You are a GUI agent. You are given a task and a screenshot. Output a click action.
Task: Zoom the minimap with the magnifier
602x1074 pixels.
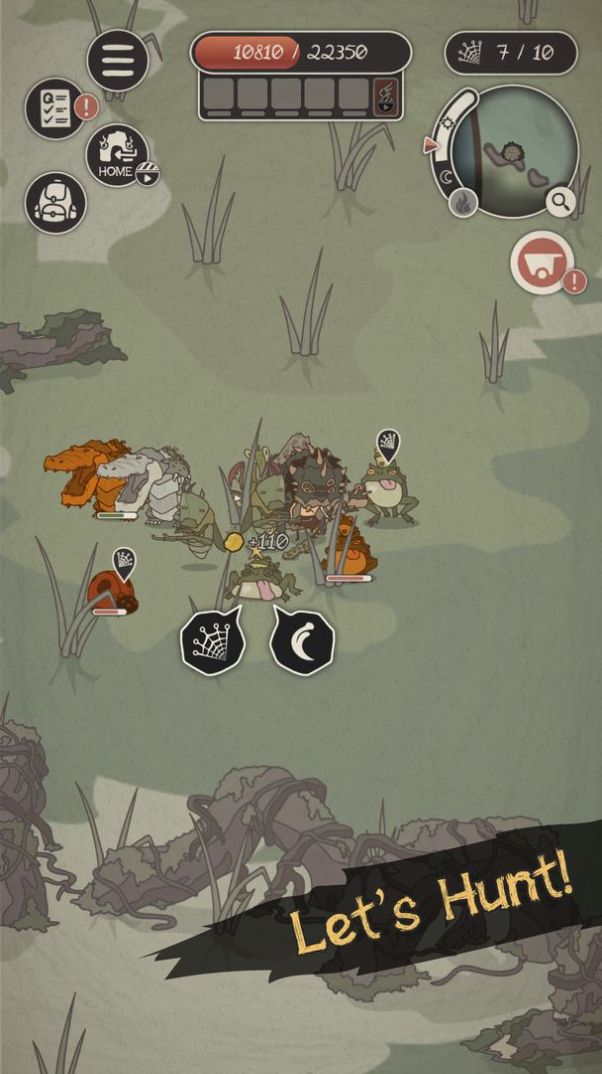(561, 201)
